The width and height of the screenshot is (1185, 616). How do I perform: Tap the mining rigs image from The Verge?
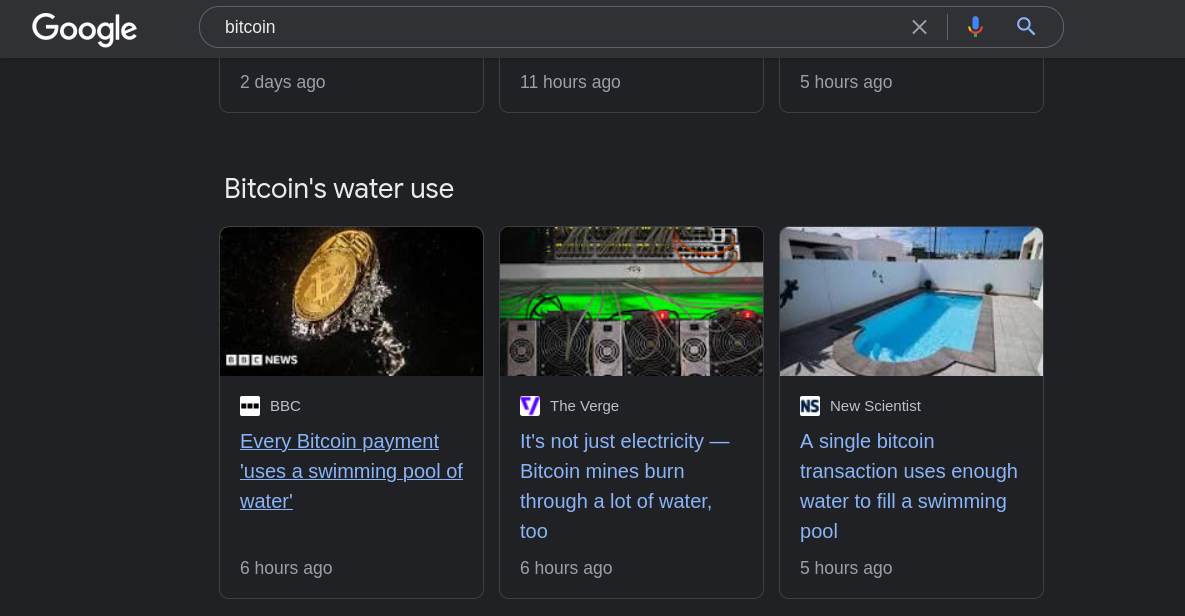631,301
